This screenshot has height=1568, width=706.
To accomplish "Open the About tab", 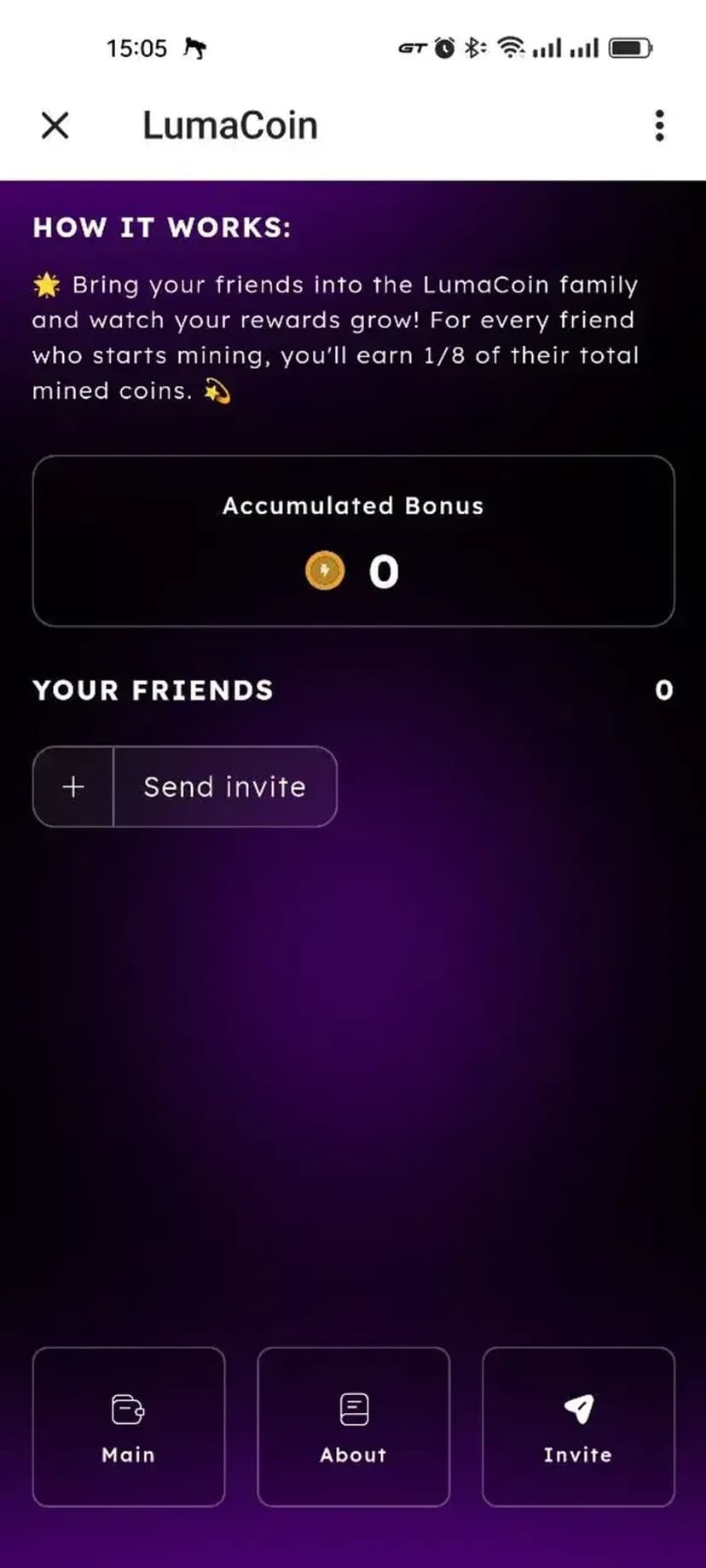I will point(353,1427).
